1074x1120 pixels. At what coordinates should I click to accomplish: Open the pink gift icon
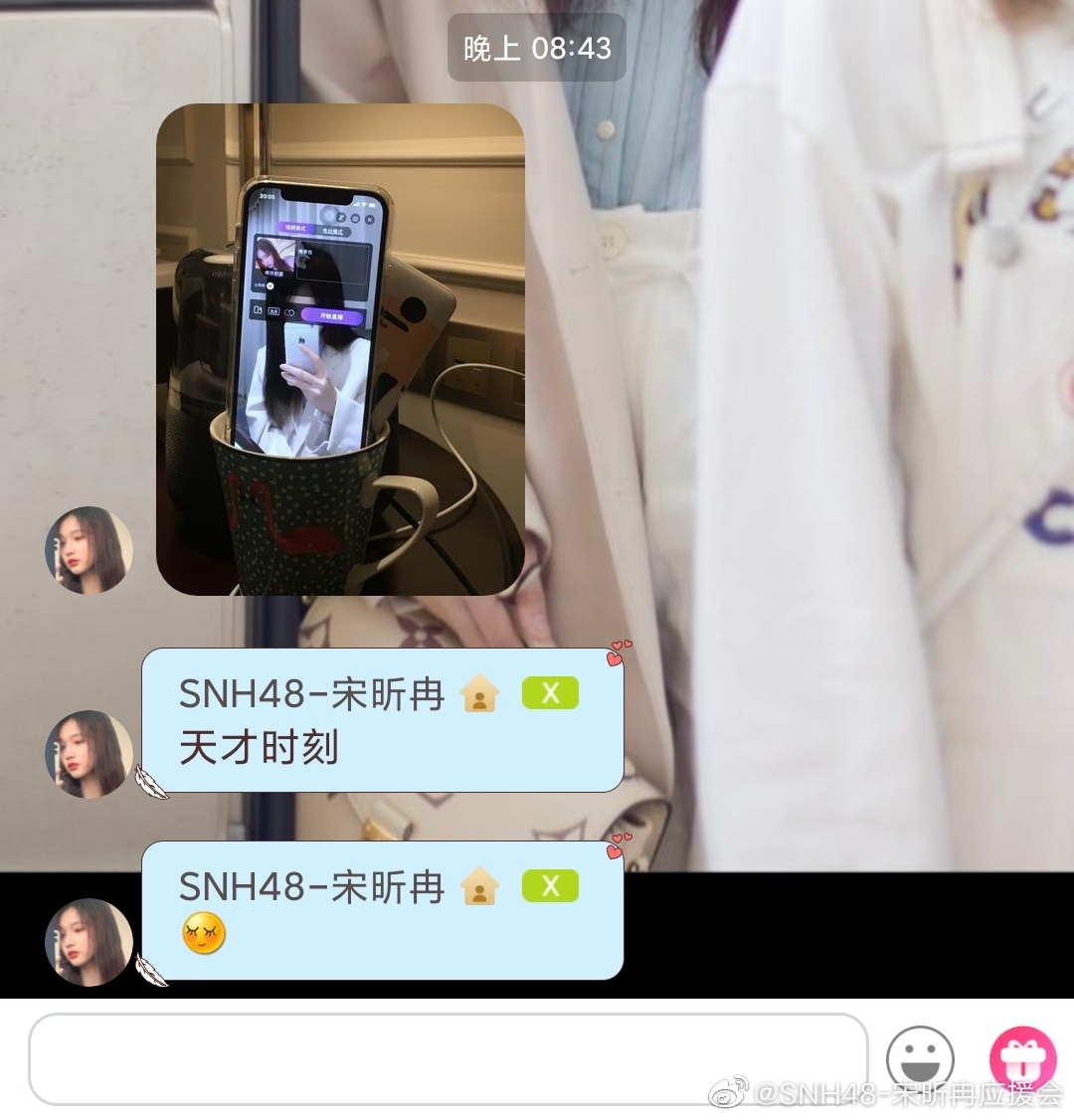[1022, 1058]
